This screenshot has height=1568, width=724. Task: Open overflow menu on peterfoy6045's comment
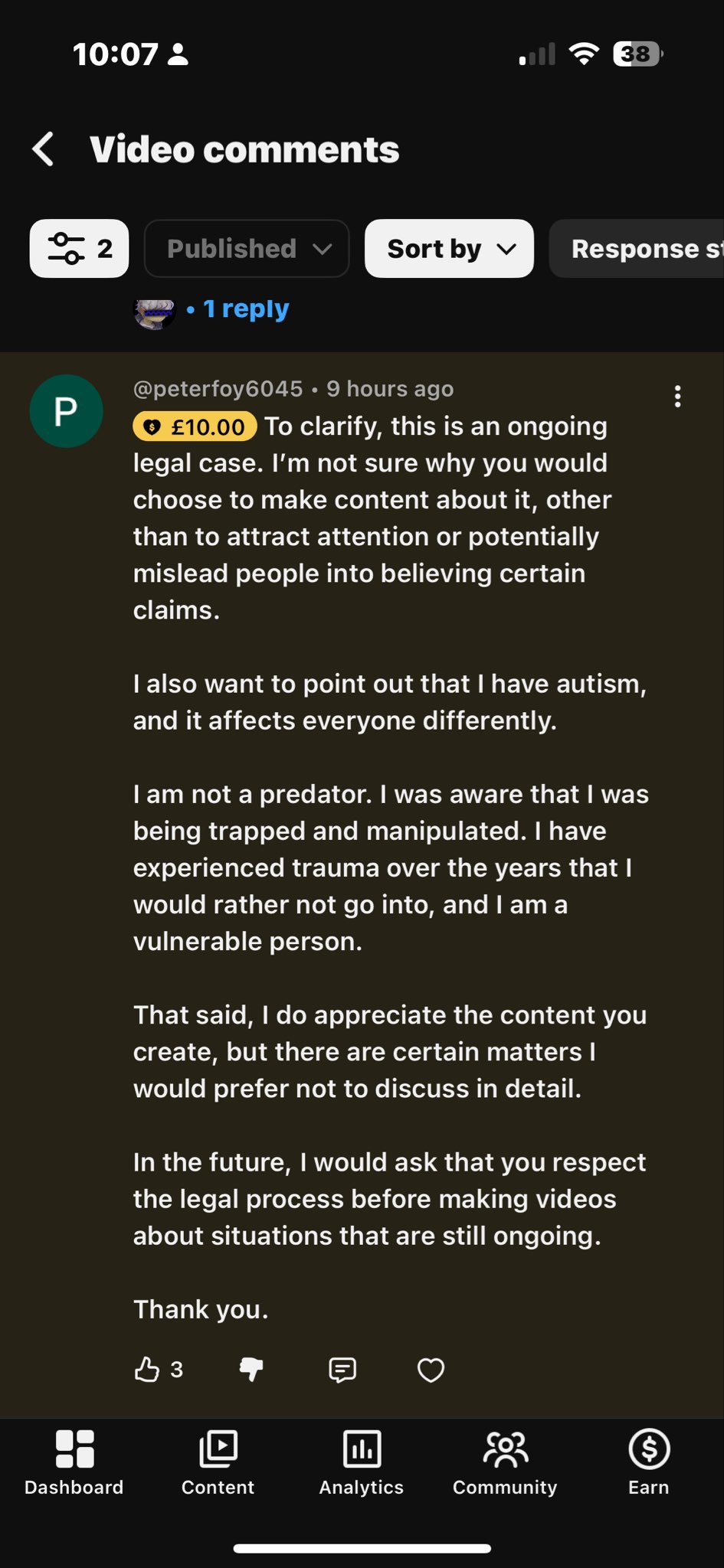(x=677, y=397)
